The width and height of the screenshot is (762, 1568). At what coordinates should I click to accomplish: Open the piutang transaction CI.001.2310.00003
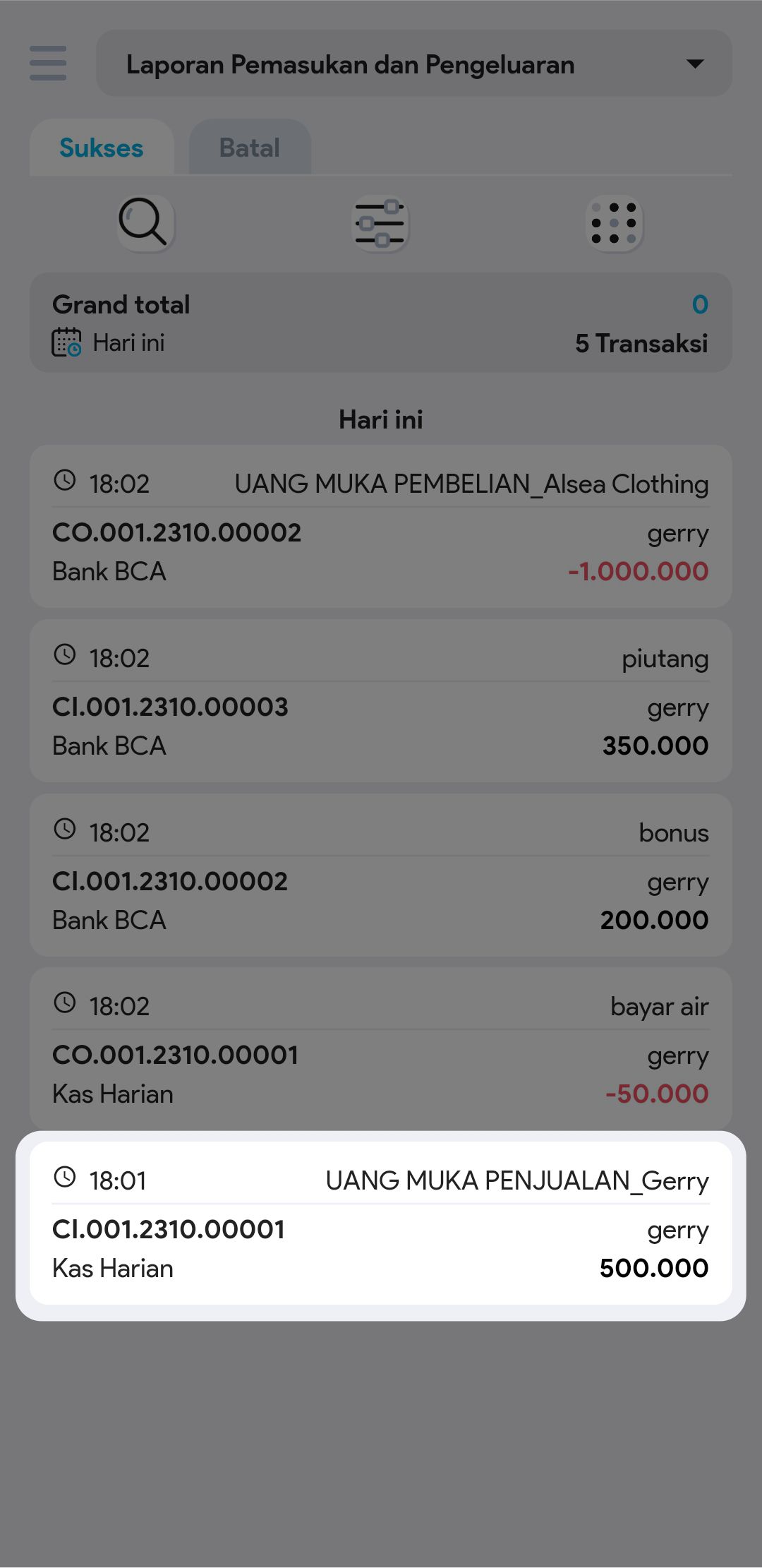click(x=380, y=701)
